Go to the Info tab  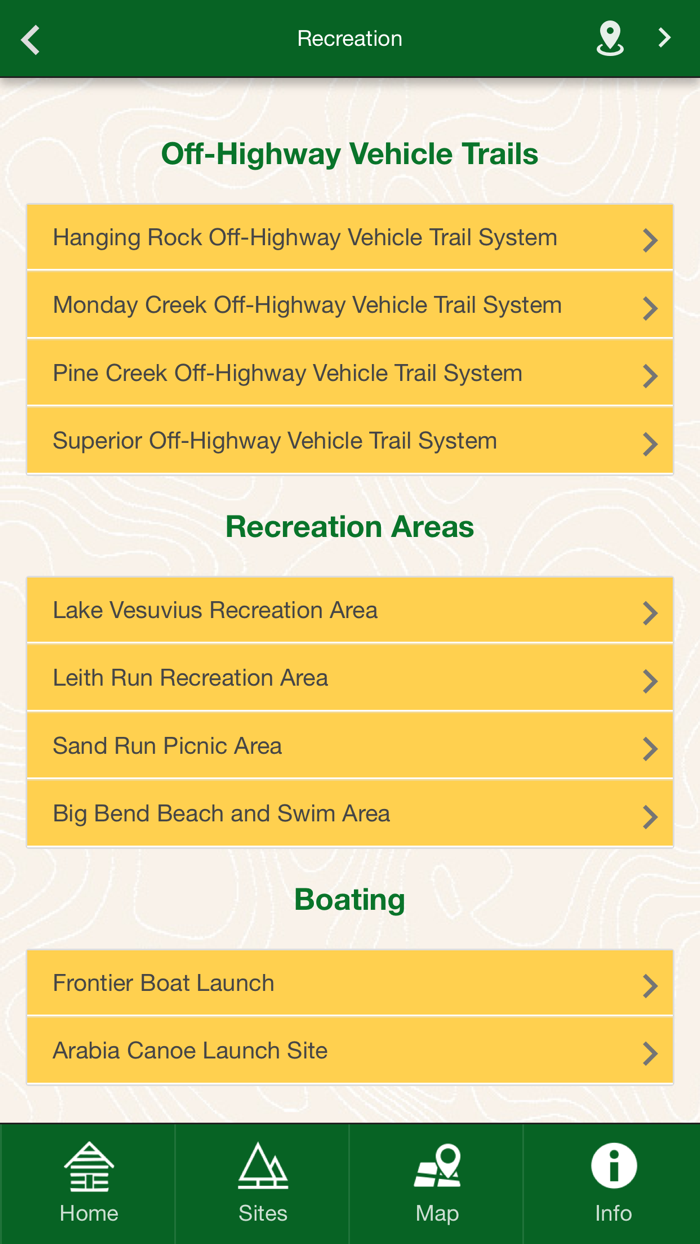point(613,1184)
